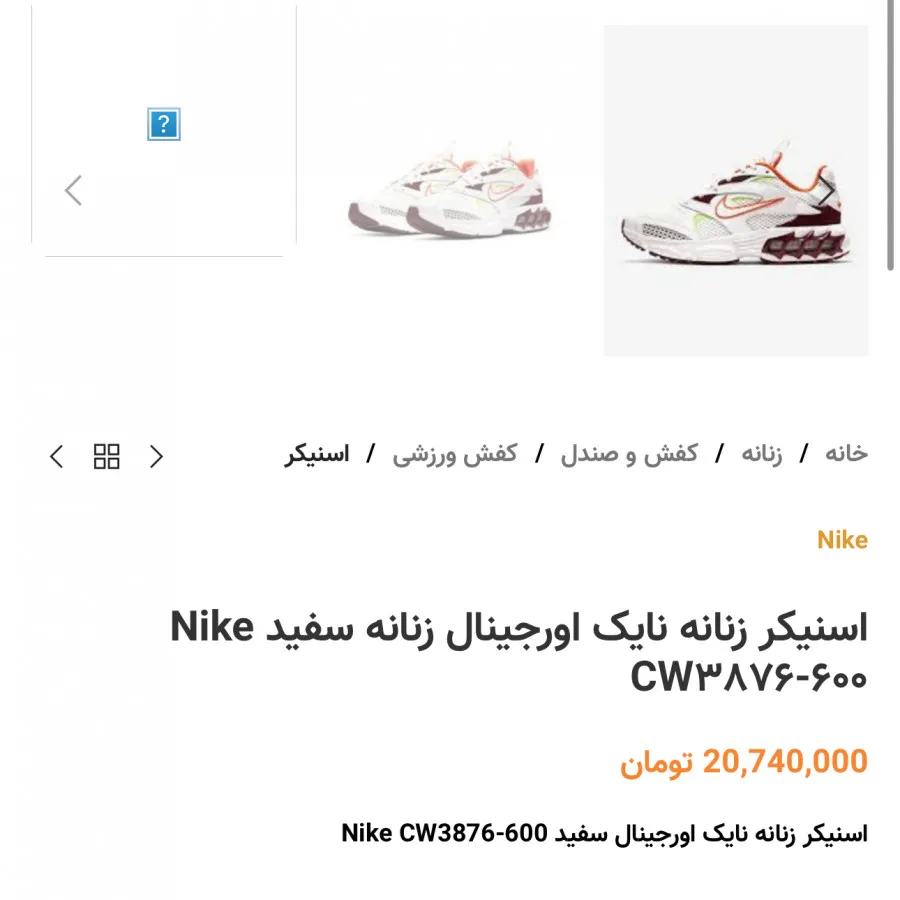The image size is (900, 900).
Task: Tap the gallery left arrow
Action: pos(73,190)
